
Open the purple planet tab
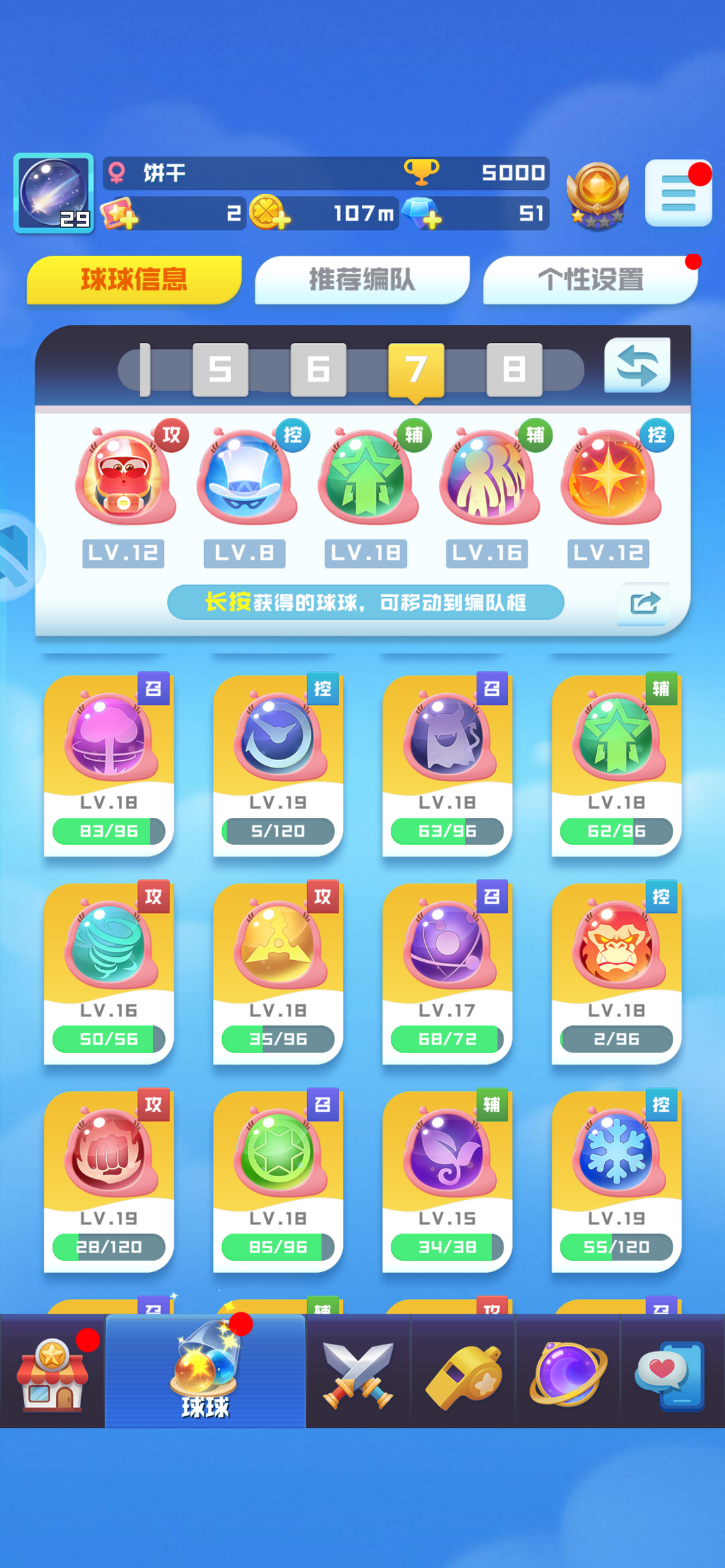pyautogui.click(x=568, y=1372)
